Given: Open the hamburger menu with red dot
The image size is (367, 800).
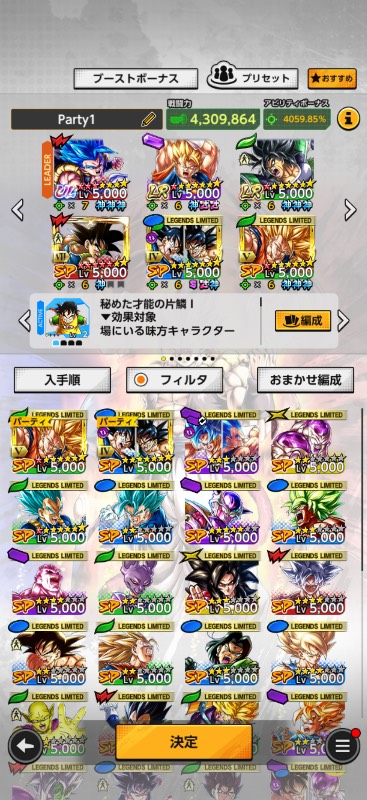Looking at the screenshot, I should tap(342, 746).
